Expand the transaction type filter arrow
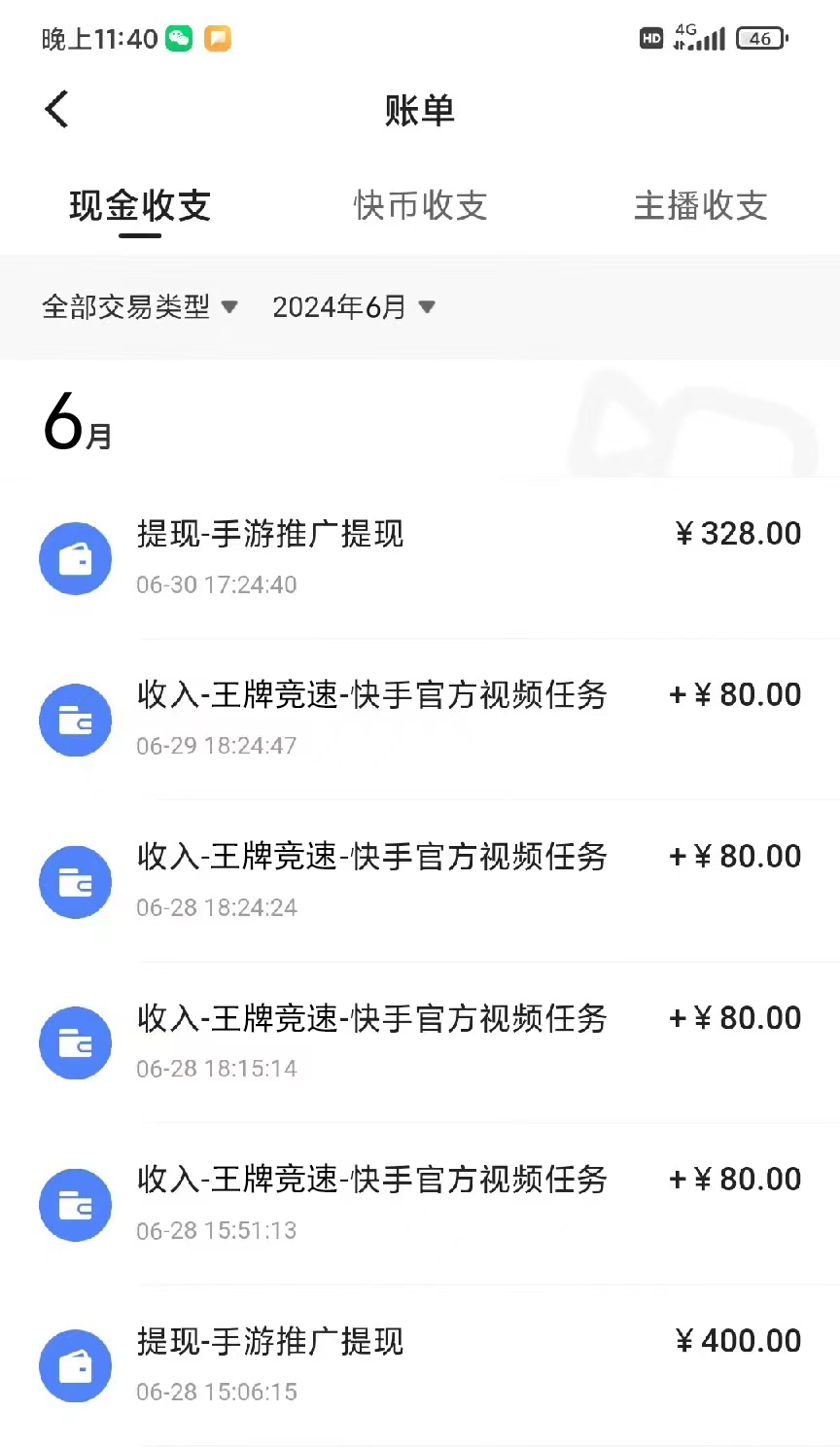 230,306
